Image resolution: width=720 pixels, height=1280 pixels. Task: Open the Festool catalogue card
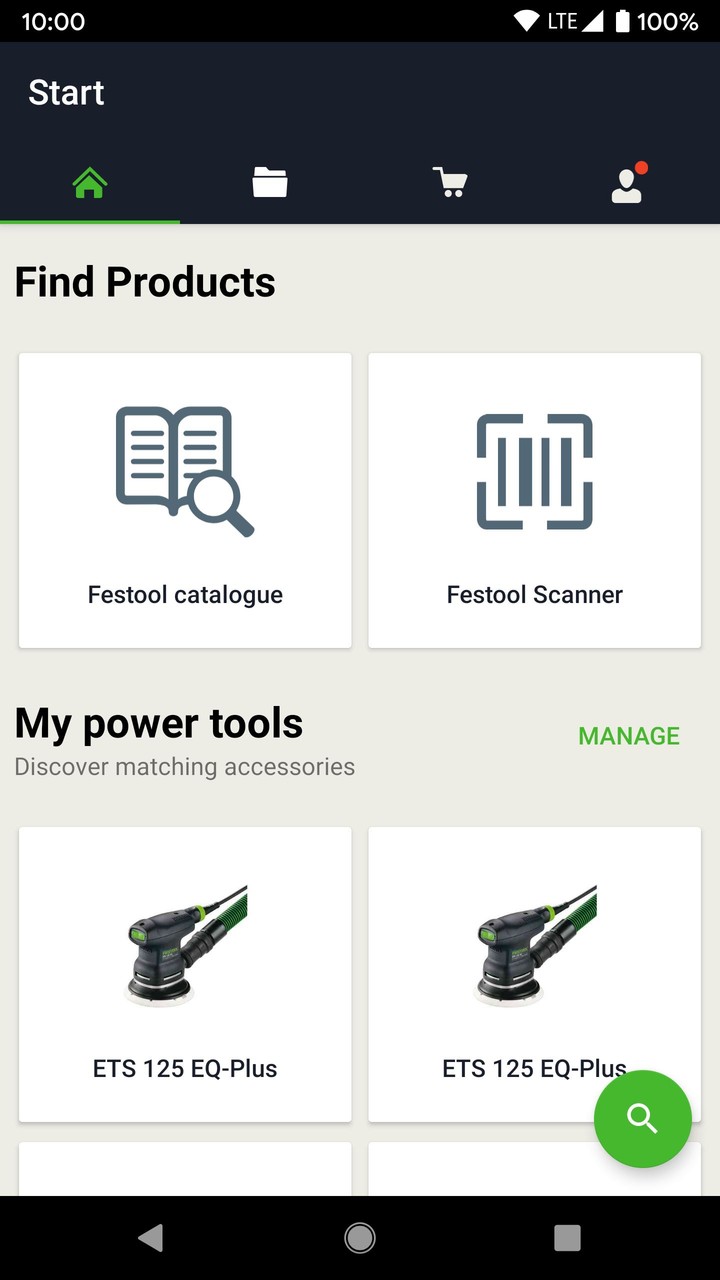[185, 500]
